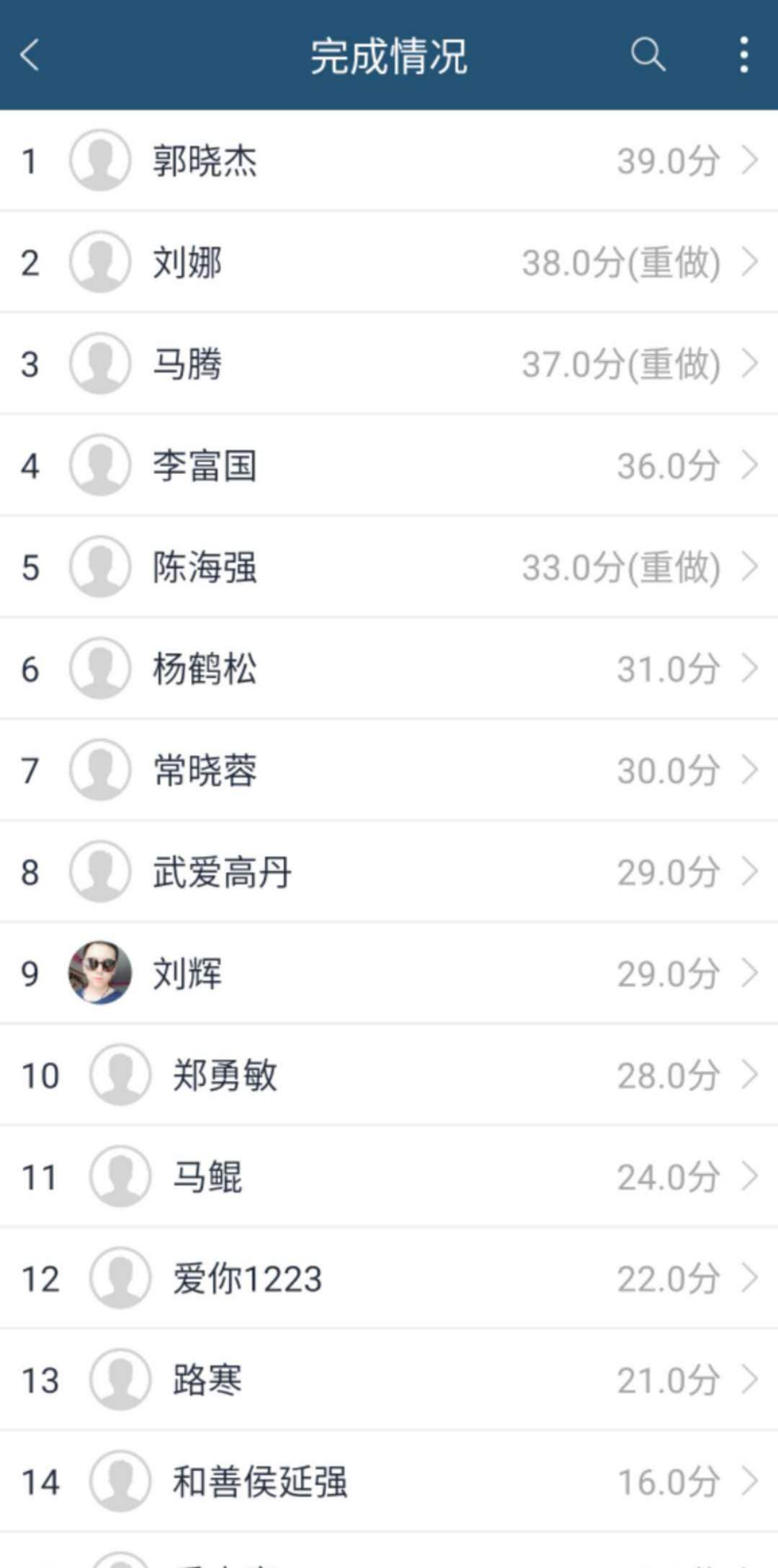View 和善侯延强's 16.0分 details

(x=389, y=1482)
